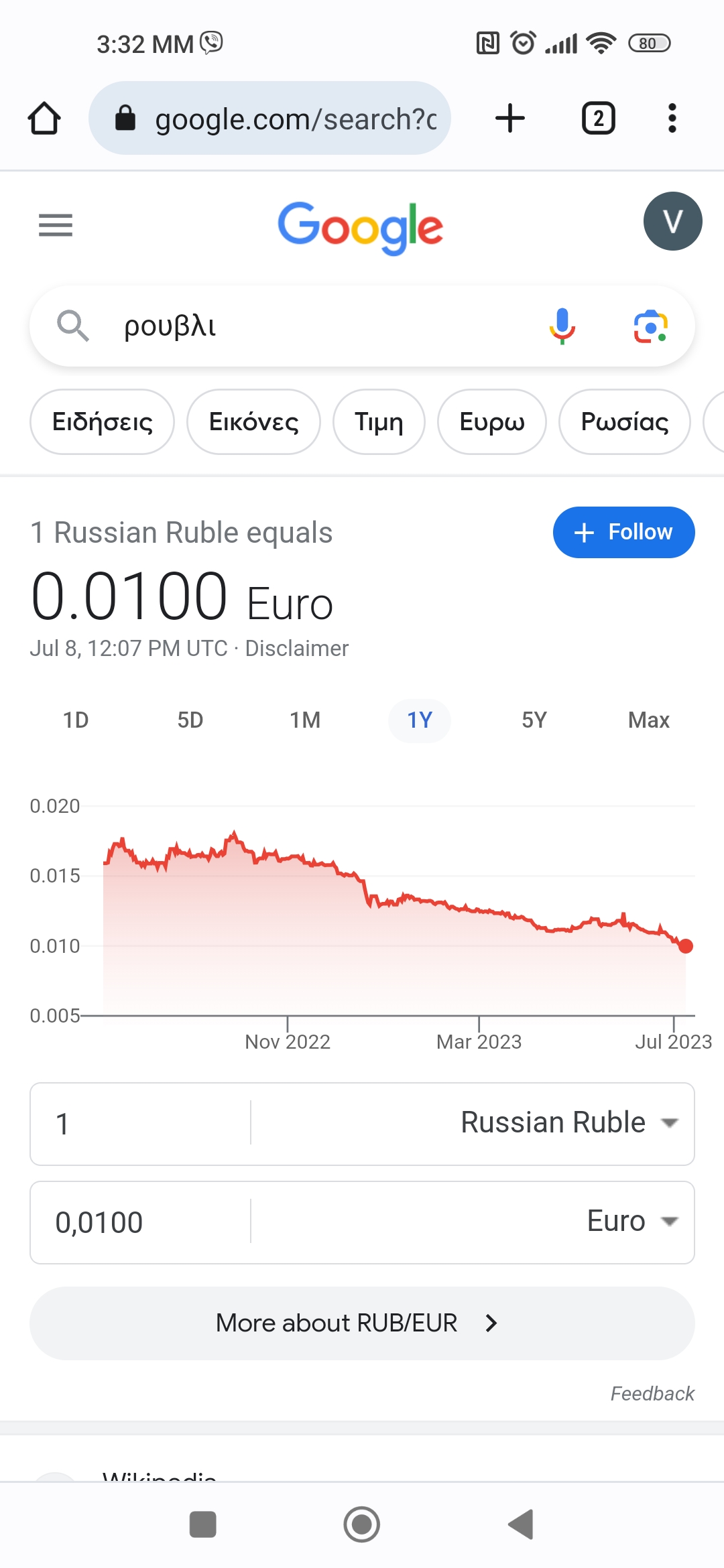Open the browser overflow menu
This screenshot has width=724, height=1568.
(x=672, y=119)
